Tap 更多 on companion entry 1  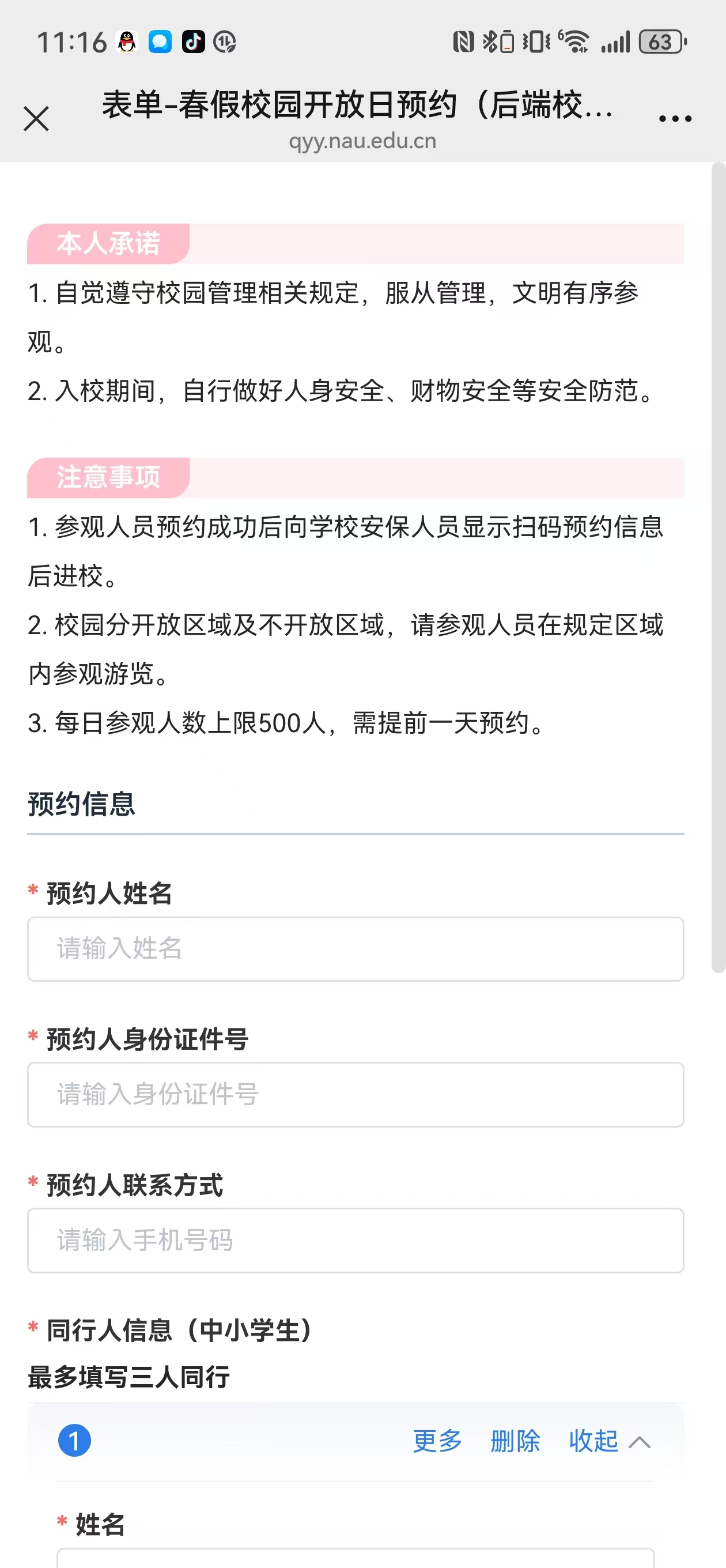click(437, 1441)
